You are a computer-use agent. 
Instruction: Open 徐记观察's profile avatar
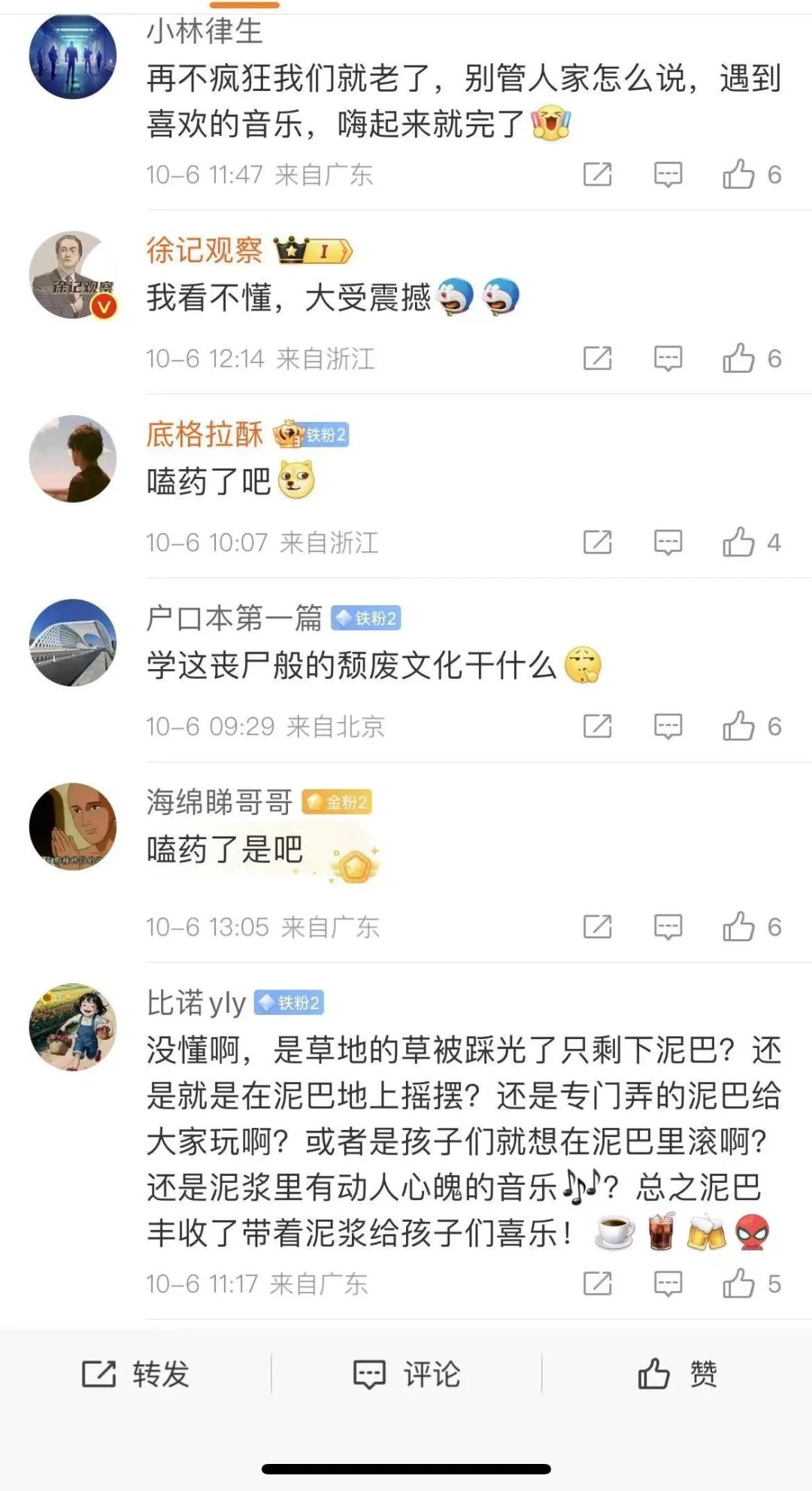point(73,275)
